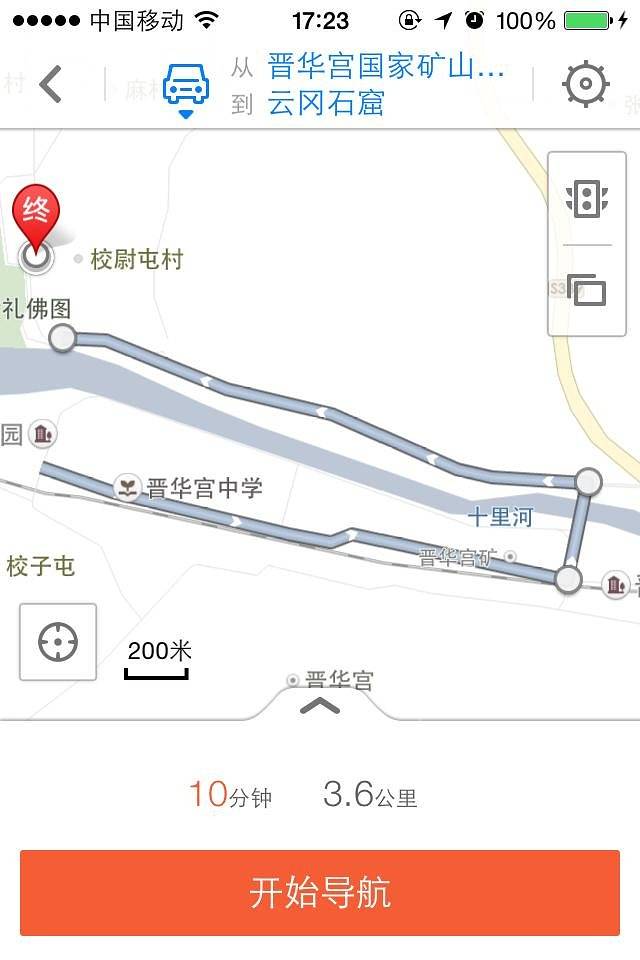This screenshot has height=960, width=640.
Task: Expand the route details panel
Action: coord(320,706)
